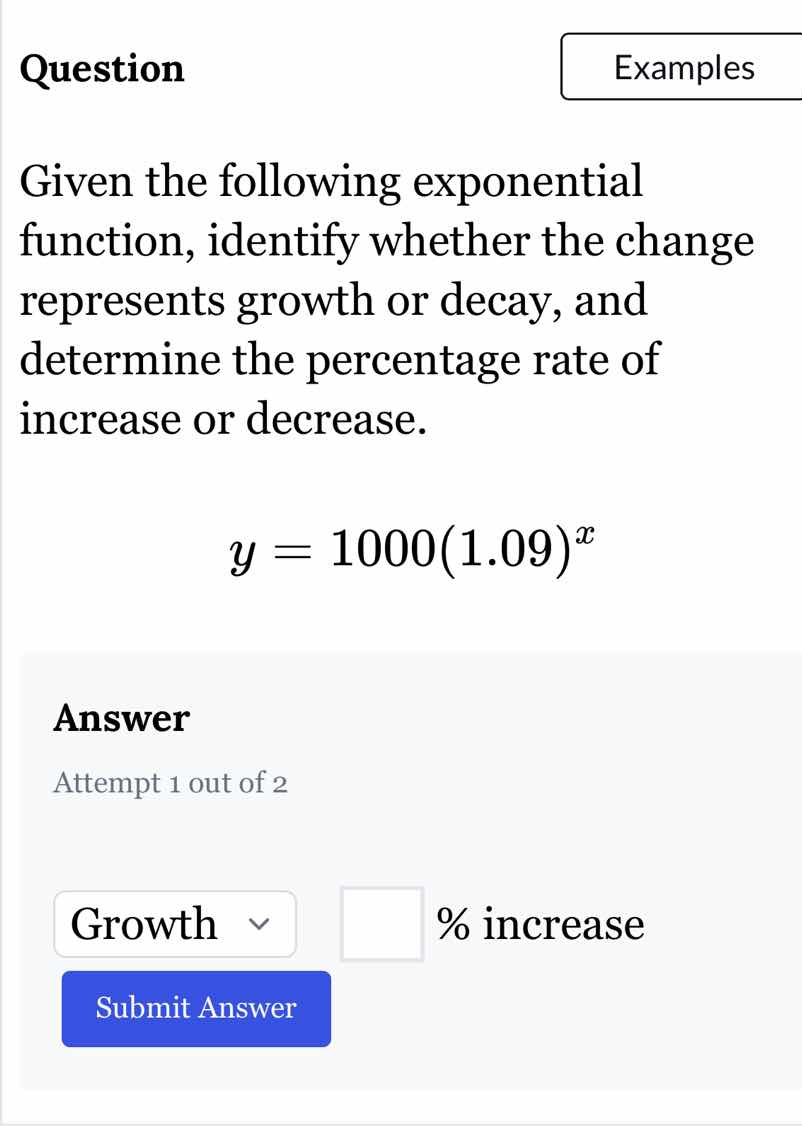Focus the answer entry field before % increase
The width and height of the screenshot is (802, 1126).
[x=382, y=924]
